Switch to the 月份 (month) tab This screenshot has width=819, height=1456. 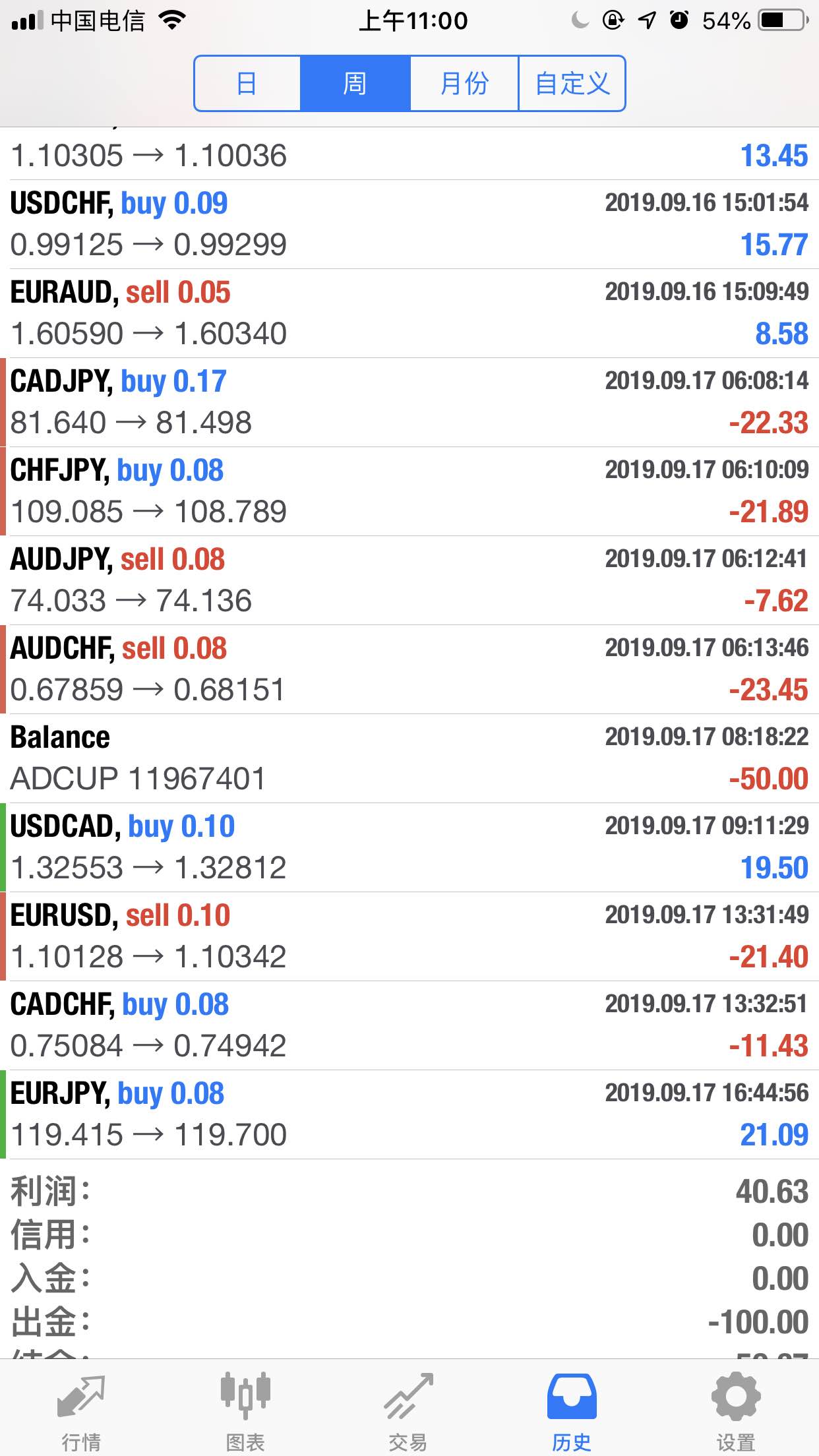(464, 84)
